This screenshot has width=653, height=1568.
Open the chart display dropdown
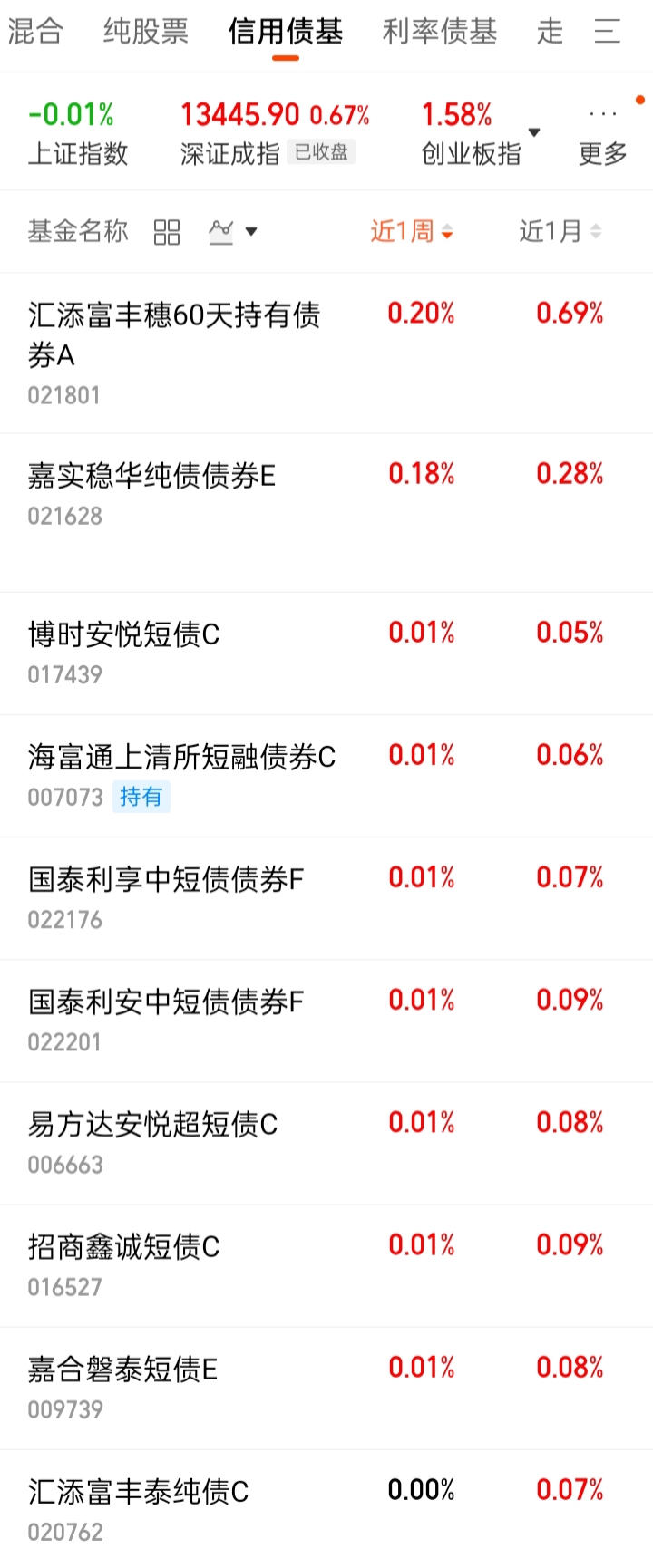point(232,232)
